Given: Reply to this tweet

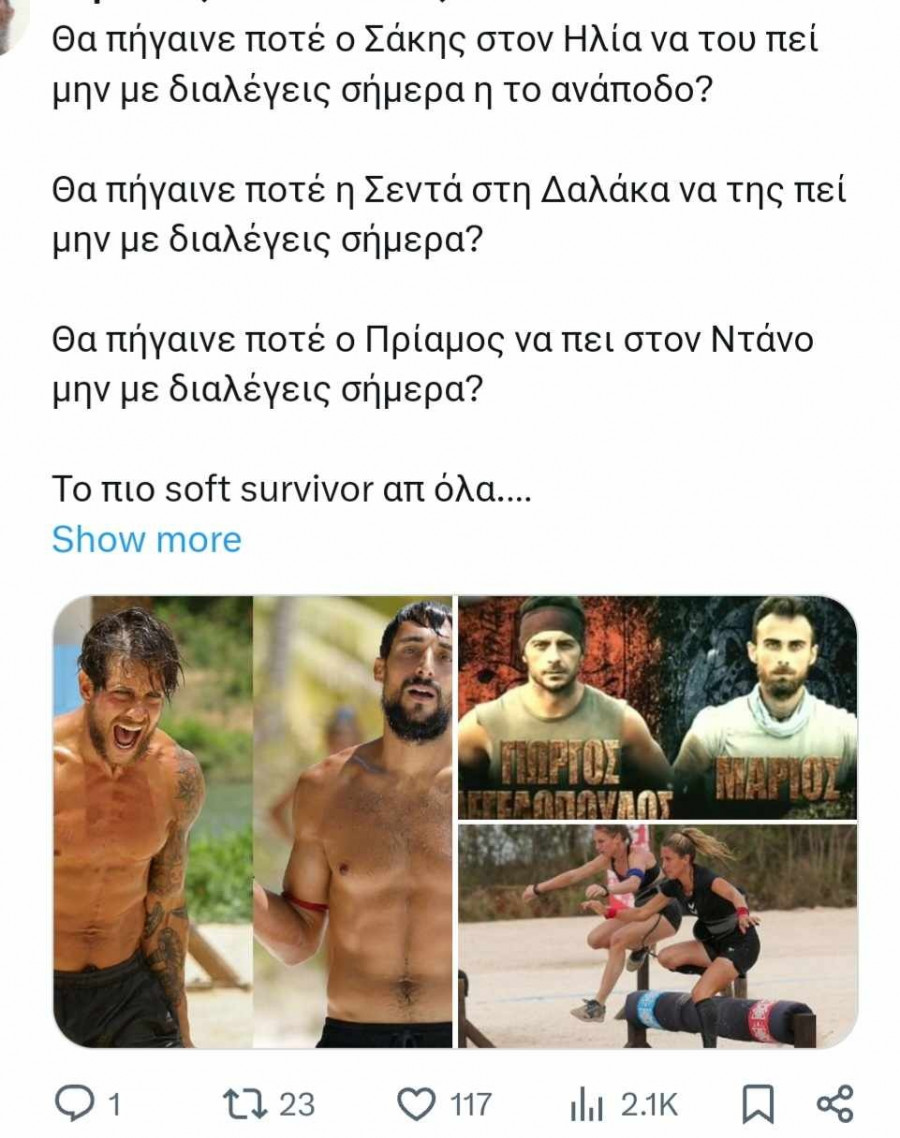Looking at the screenshot, I should (x=72, y=1104).
